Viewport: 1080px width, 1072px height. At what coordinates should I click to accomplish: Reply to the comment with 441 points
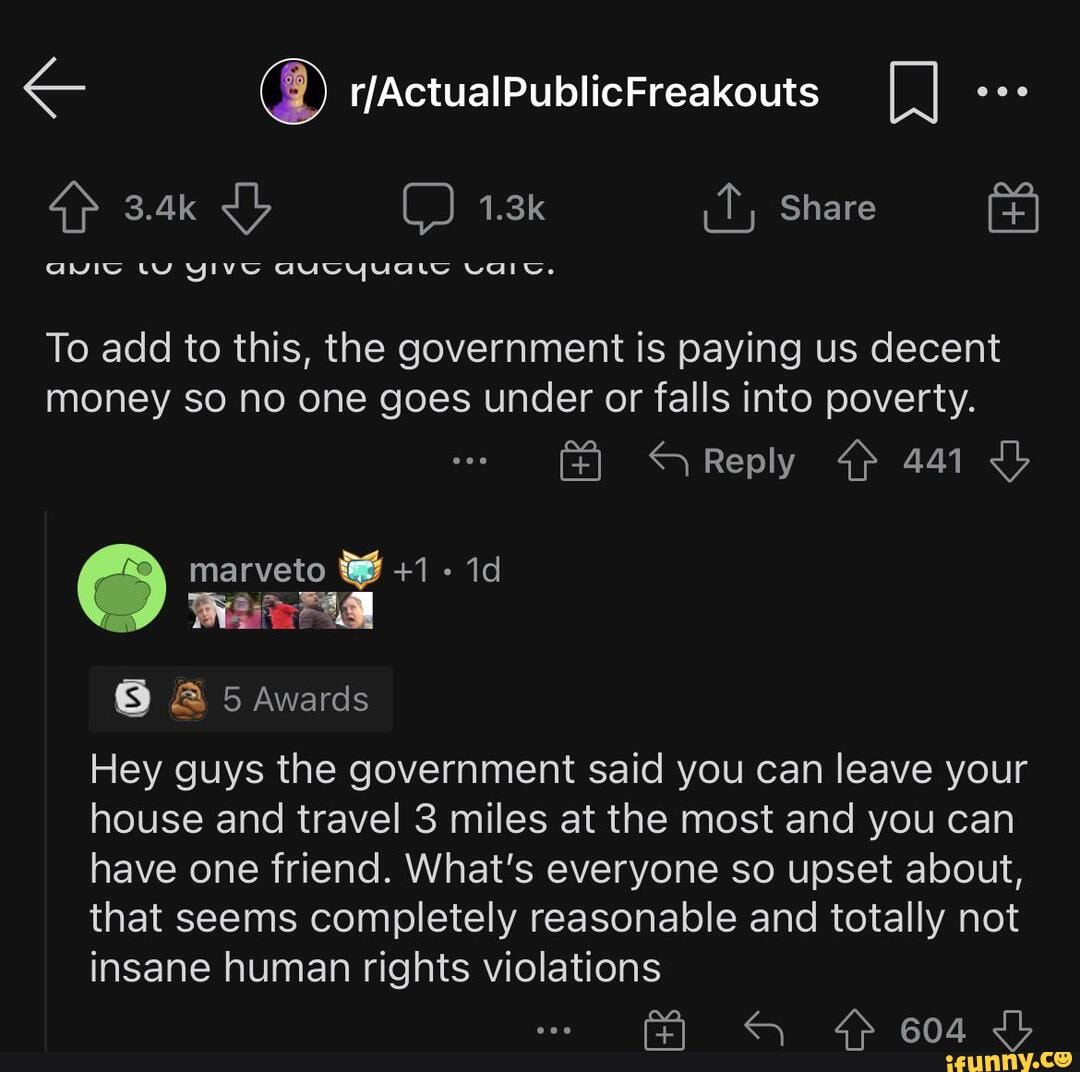721,462
